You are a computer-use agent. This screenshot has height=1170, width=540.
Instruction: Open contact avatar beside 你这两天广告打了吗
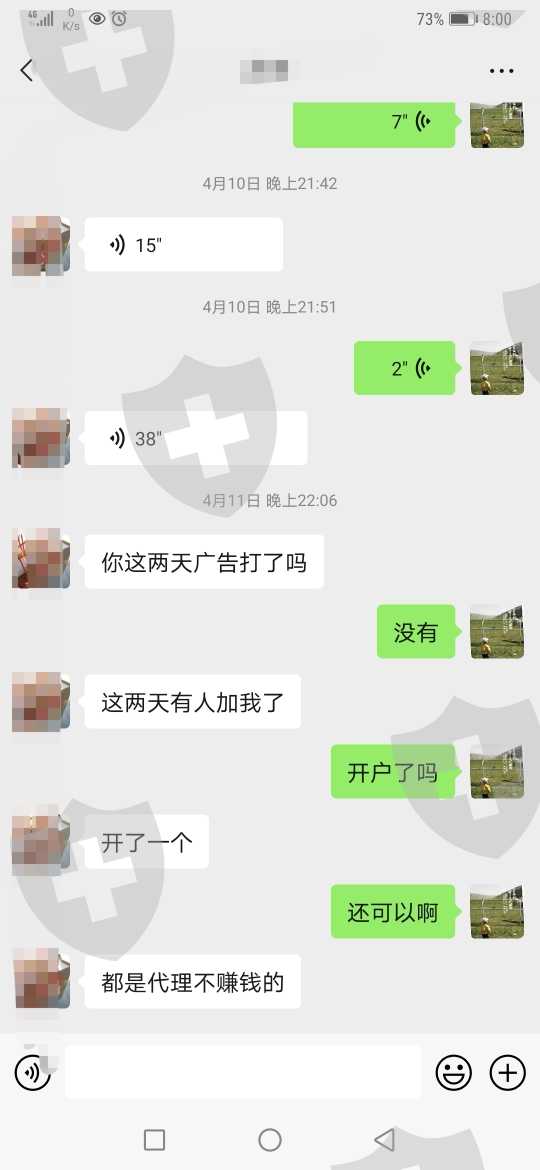pos(41,559)
